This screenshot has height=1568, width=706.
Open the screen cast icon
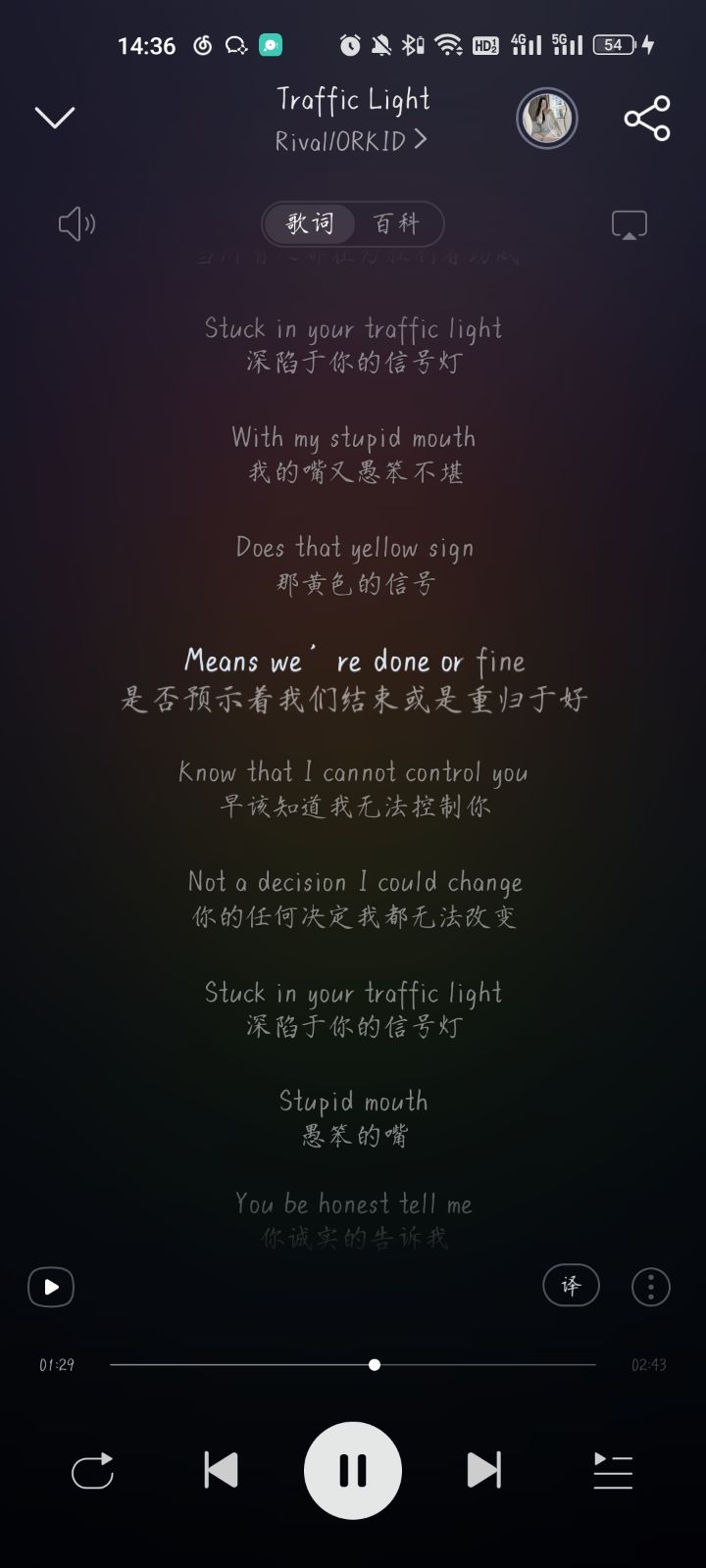[630, 224]
